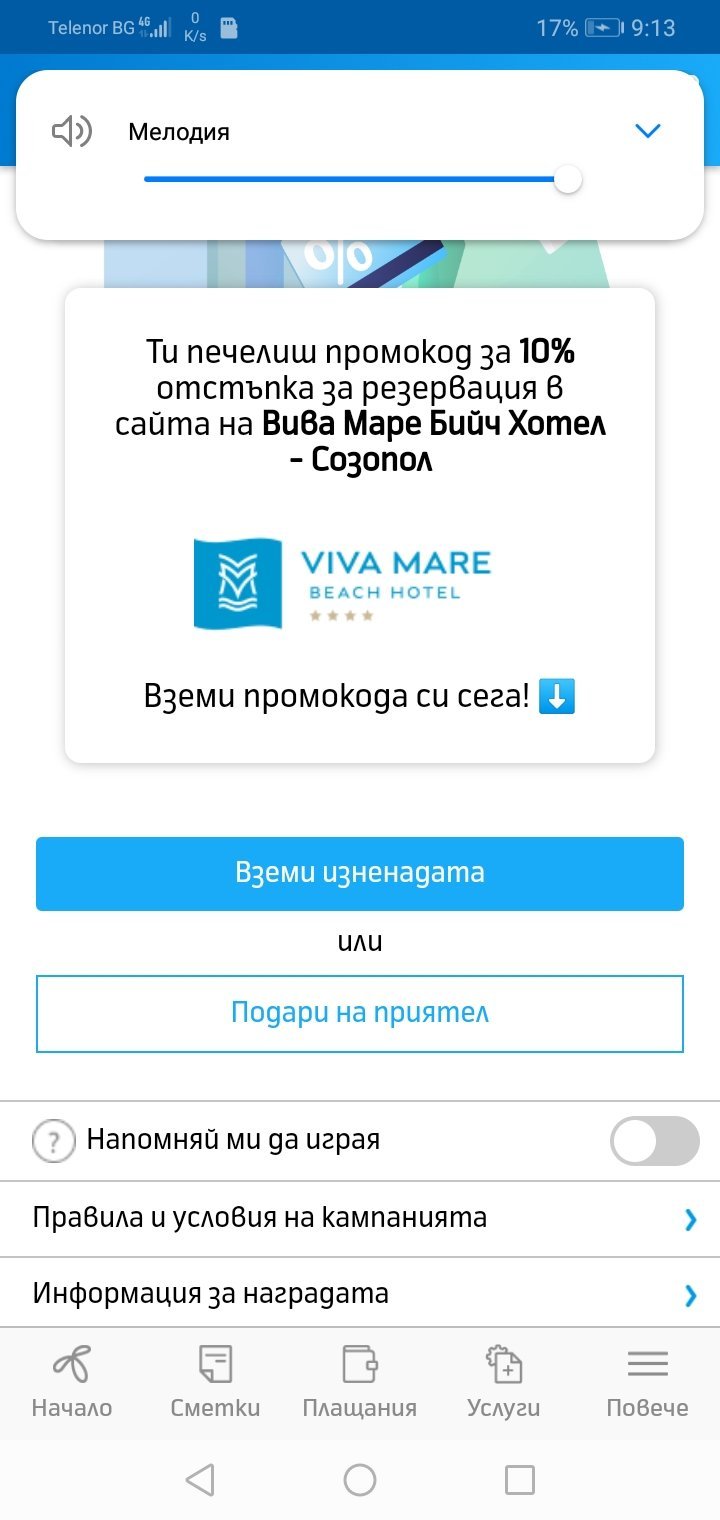
Task: Go to the home screen with the system home button
Action: (x=360, y=1480)
